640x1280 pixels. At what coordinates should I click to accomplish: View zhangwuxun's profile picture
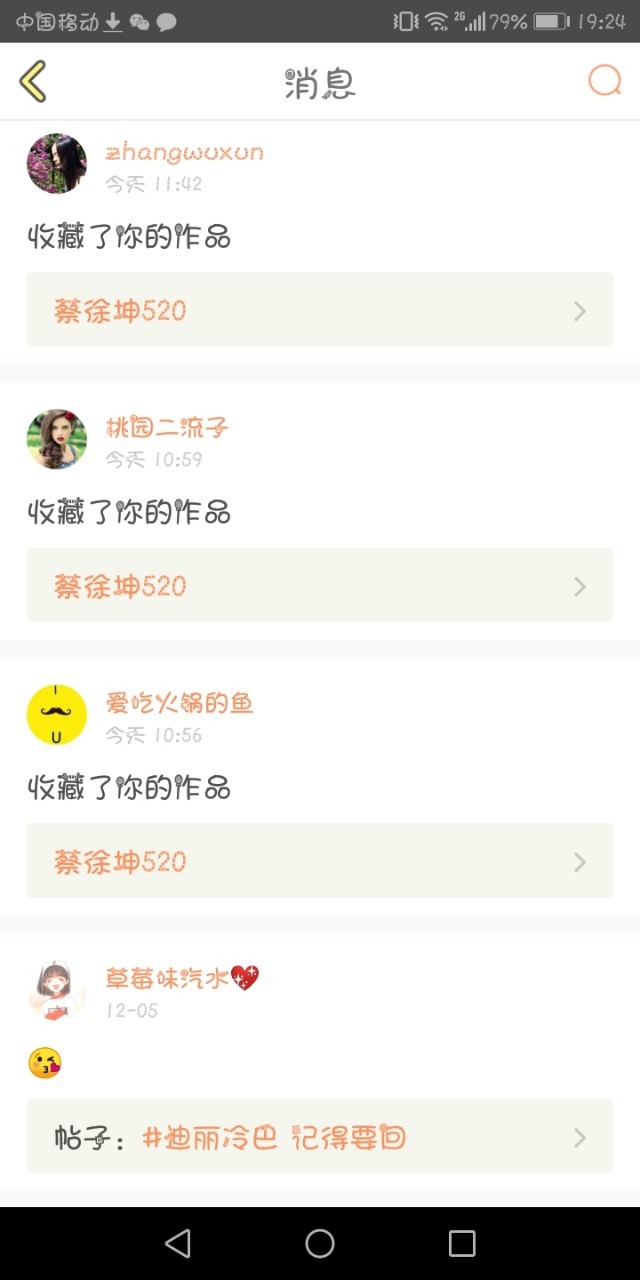pos(56,163)
